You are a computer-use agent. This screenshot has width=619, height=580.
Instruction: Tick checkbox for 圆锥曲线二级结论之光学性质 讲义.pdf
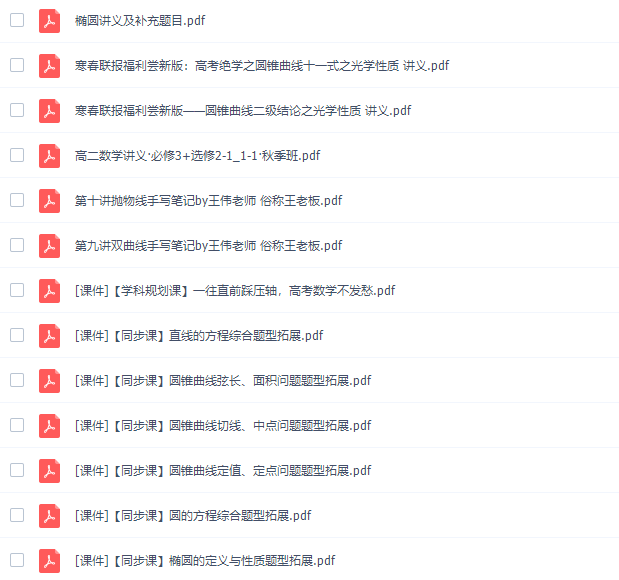(x=17, y=110)
